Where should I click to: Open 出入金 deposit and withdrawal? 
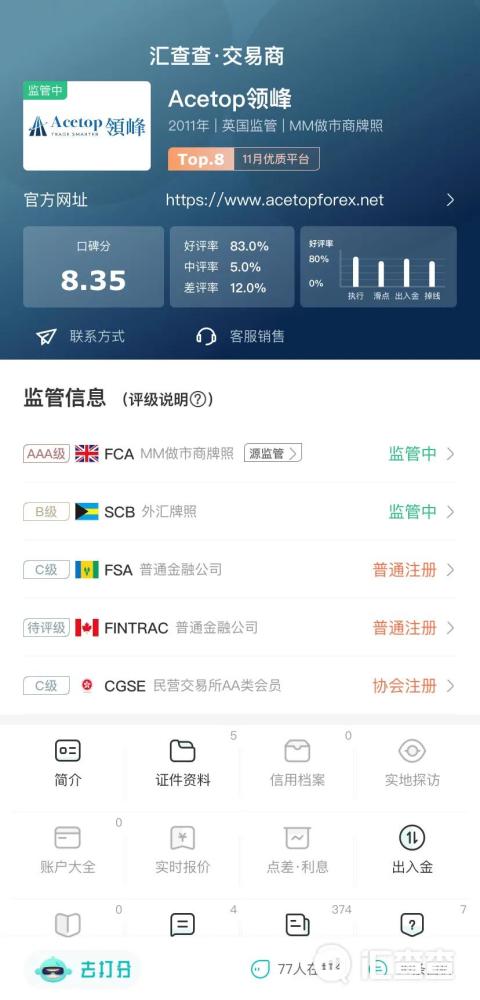tap(412, 851)
